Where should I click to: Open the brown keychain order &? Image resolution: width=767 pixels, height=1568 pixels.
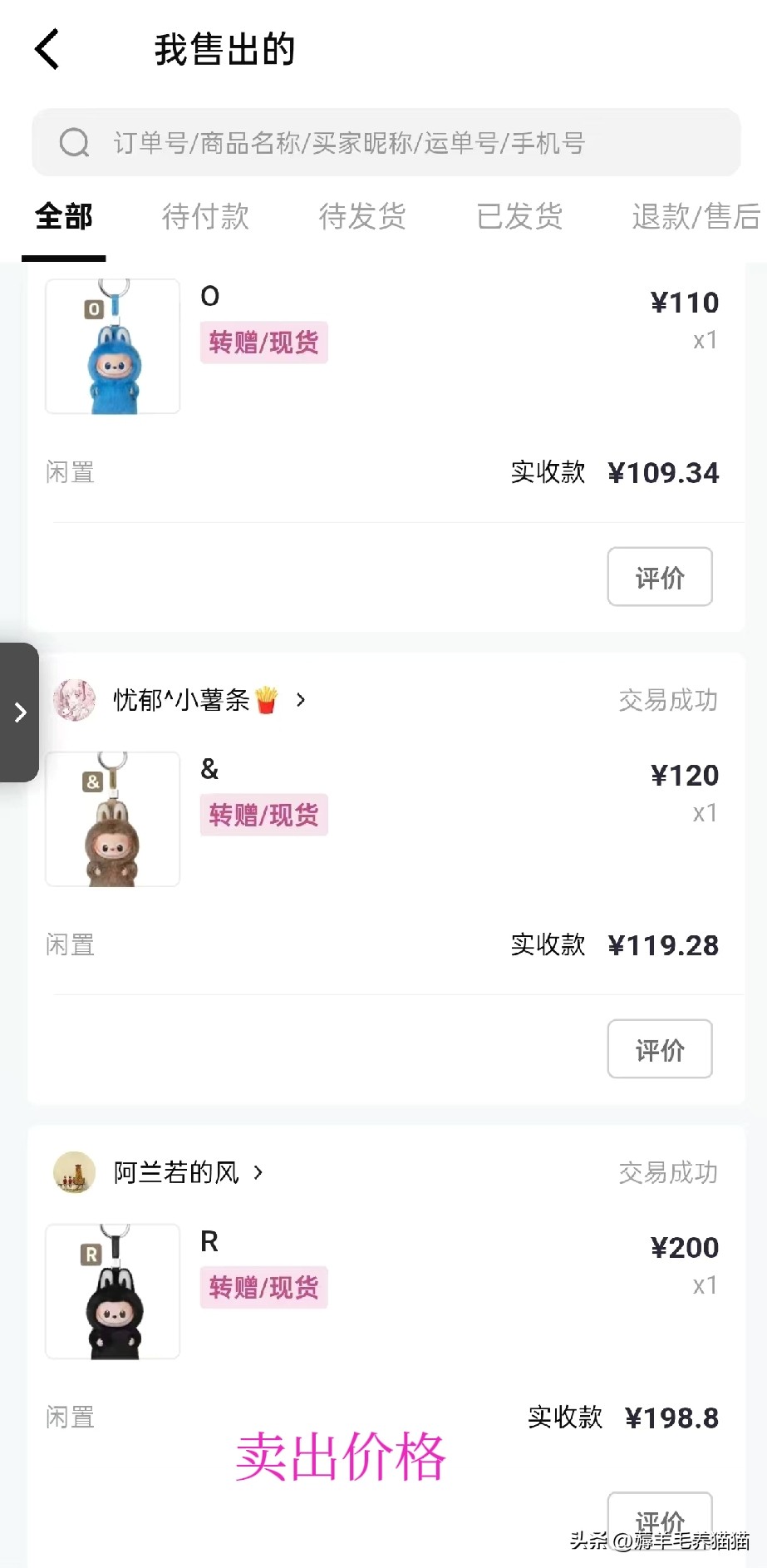113,819
